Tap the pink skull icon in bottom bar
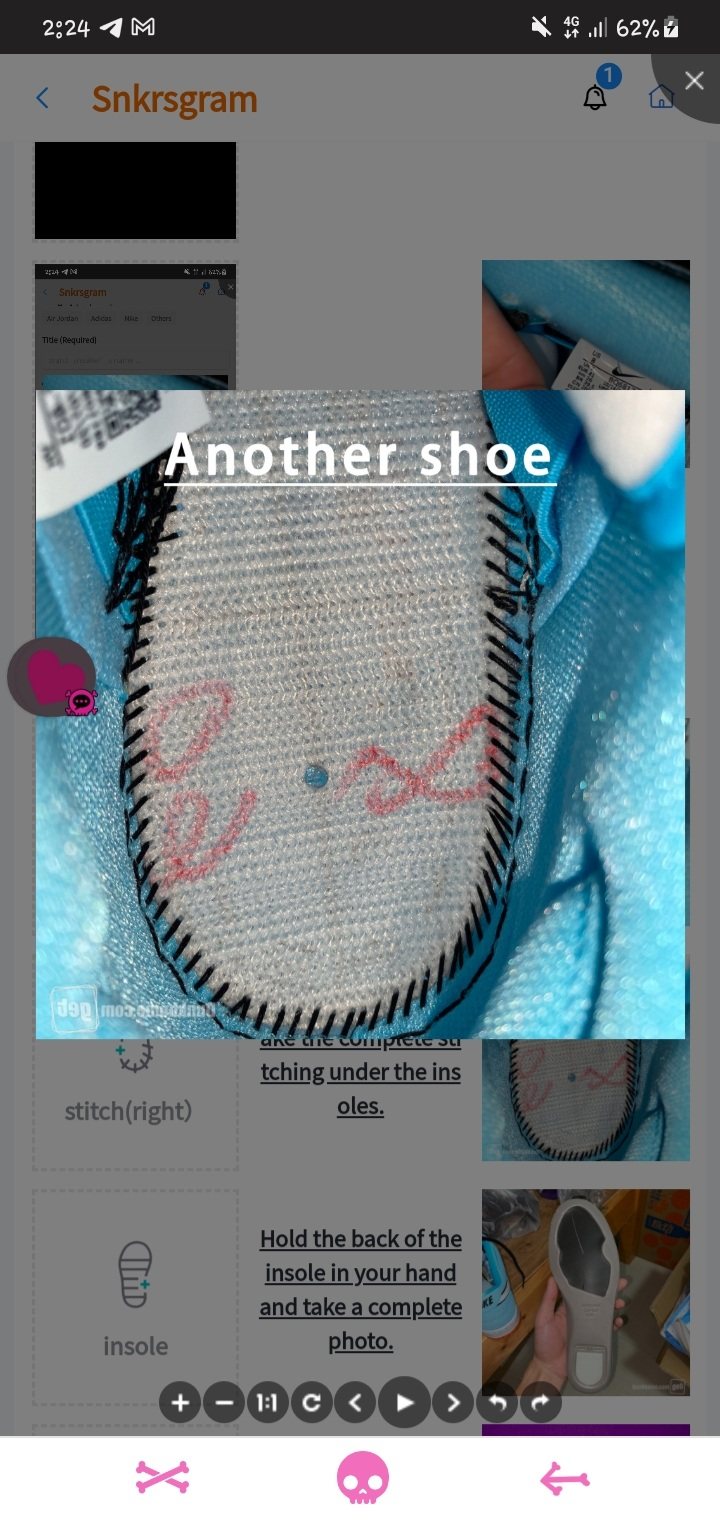The width and height of the screenshot is (720, 1520). pyautogui.click(x=362, y=1477)
